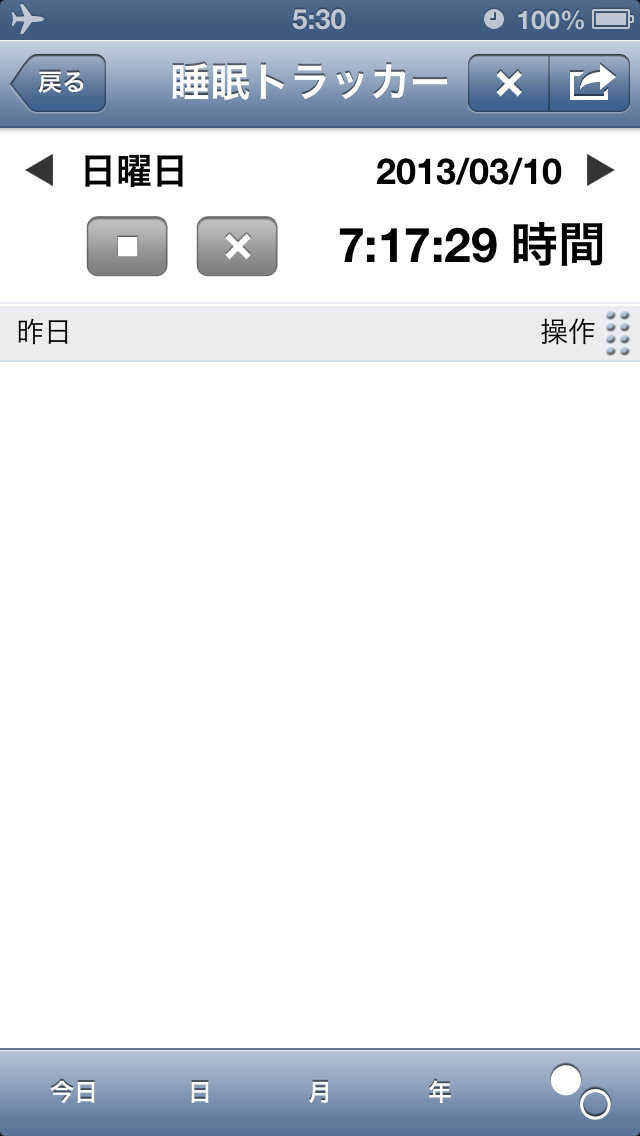The height and width of the screenshot is (1136, 640).
Task: Go to the next day arrow
Action: [x=600, y=171]
